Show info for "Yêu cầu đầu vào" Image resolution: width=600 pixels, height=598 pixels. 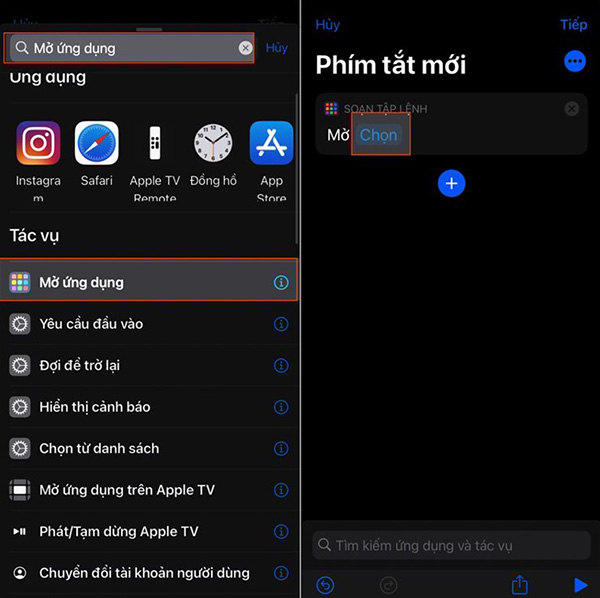(x=281, y=324)
